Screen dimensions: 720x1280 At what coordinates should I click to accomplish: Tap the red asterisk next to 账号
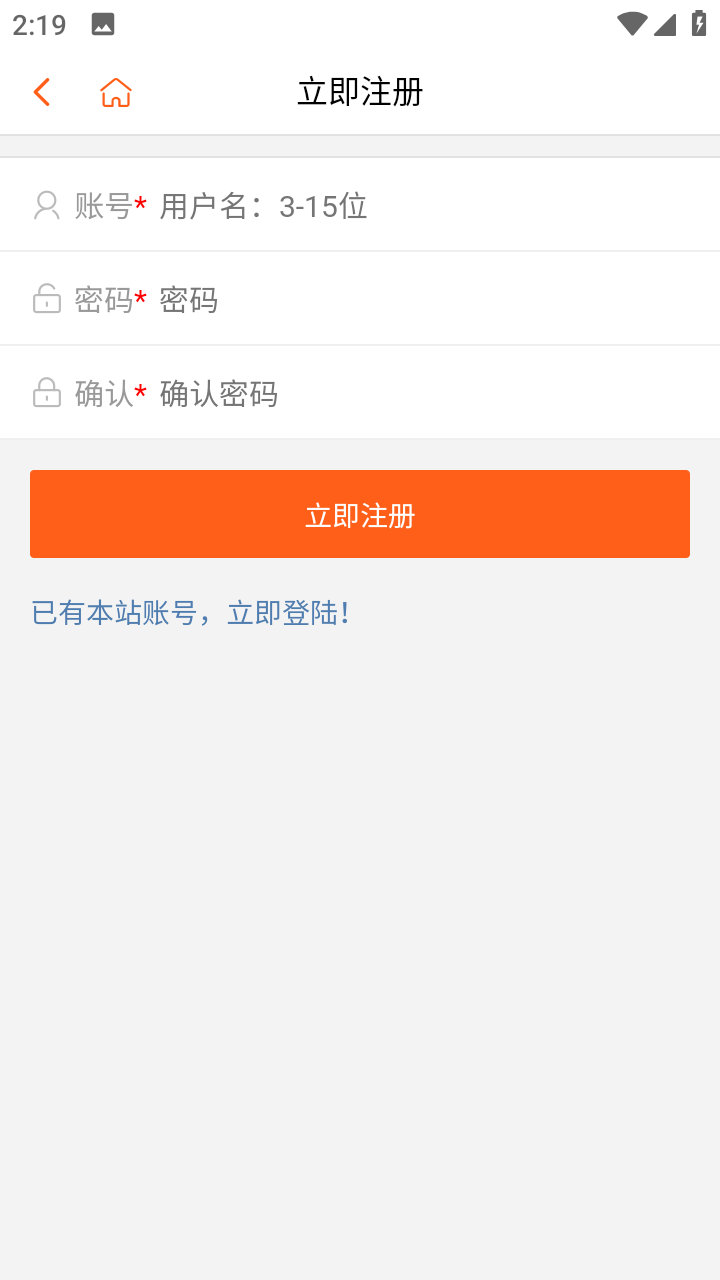click(141, 203)
